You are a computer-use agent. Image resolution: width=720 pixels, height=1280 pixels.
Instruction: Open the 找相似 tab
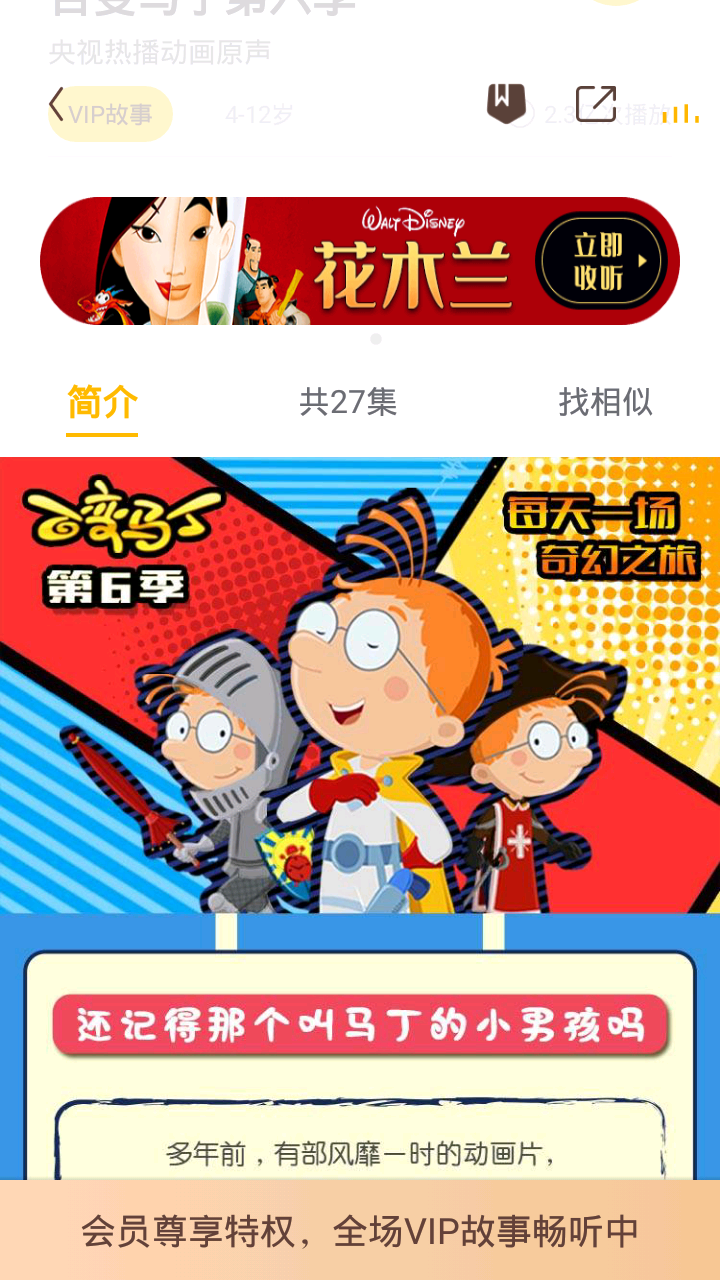[x=605, y=403]
